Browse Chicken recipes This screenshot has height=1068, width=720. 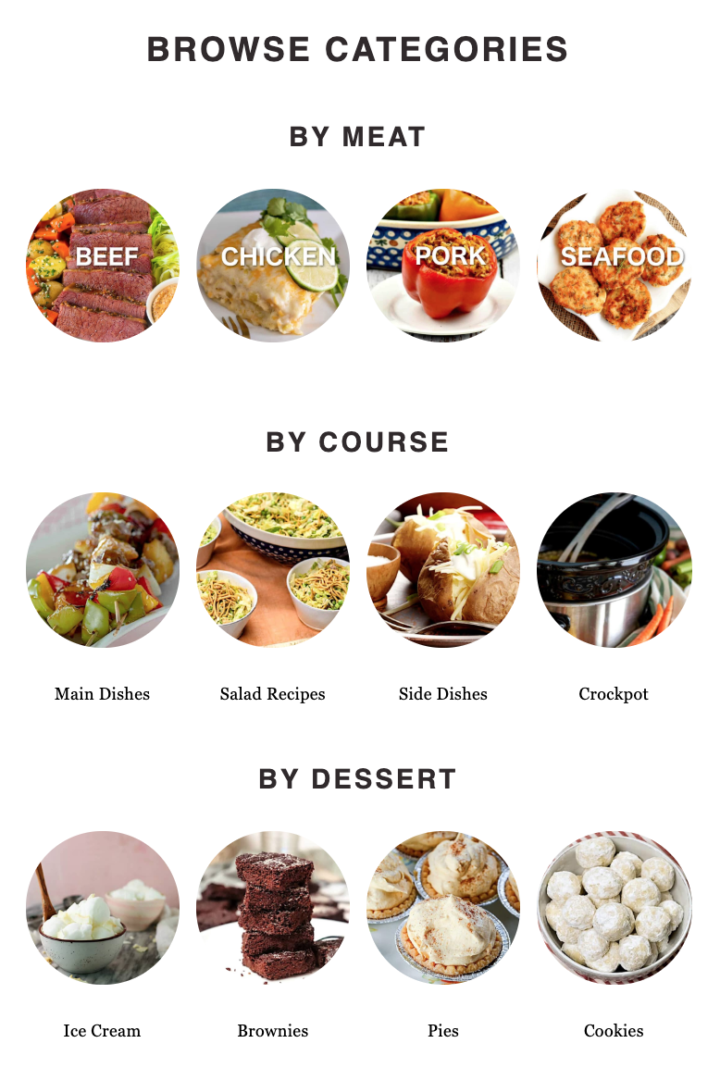click(x=273, y=265)
